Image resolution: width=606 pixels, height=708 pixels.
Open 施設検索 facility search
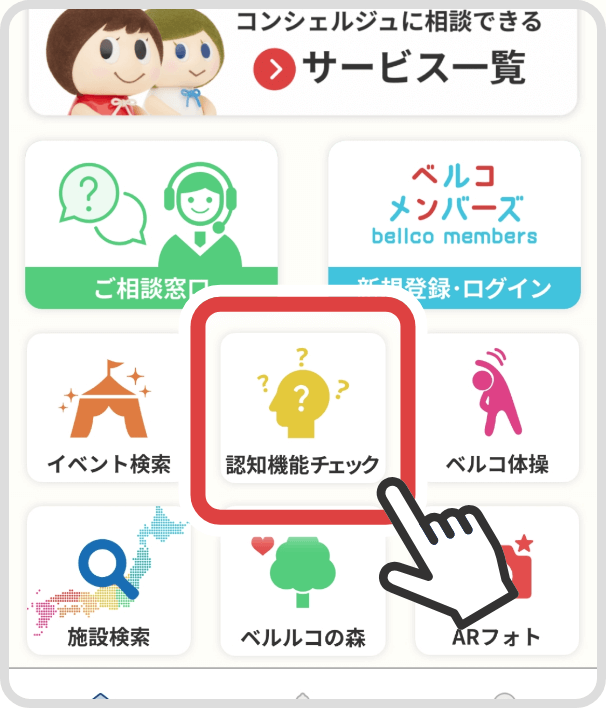coord(108,580)
